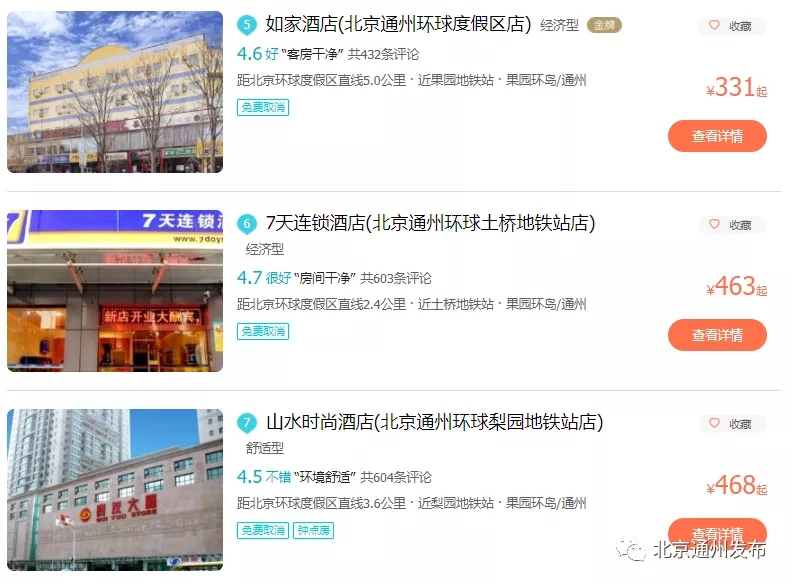Select the 山水时尚酒店(北京通州环球梨园地铁站店) title
The height and width of the screenshot is (584, 792).
click(x=434, y=422)
